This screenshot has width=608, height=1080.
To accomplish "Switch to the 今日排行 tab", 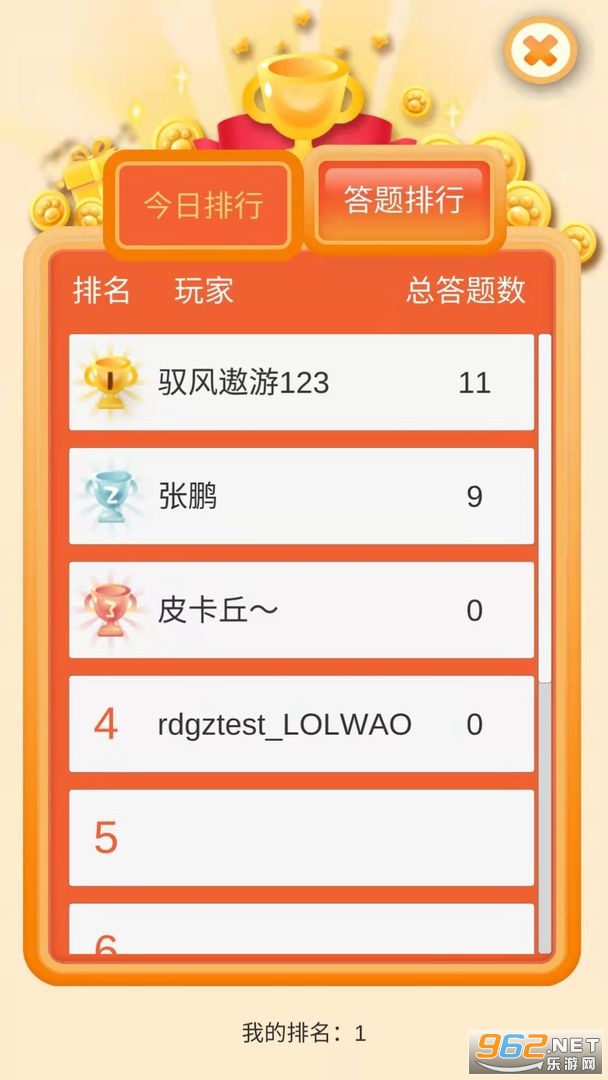I will click(203, 205).
